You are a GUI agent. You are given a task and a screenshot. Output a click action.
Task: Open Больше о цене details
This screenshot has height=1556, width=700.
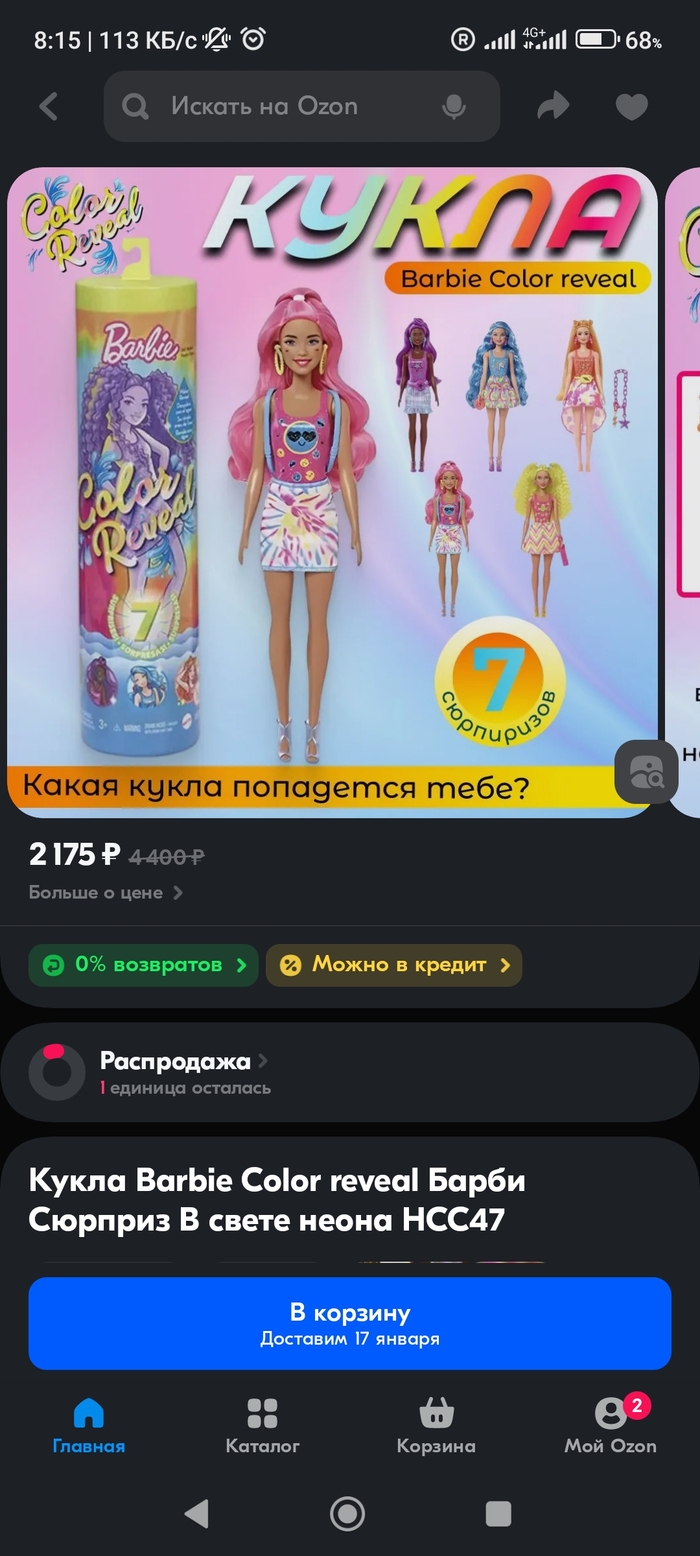tap(106, 892)
